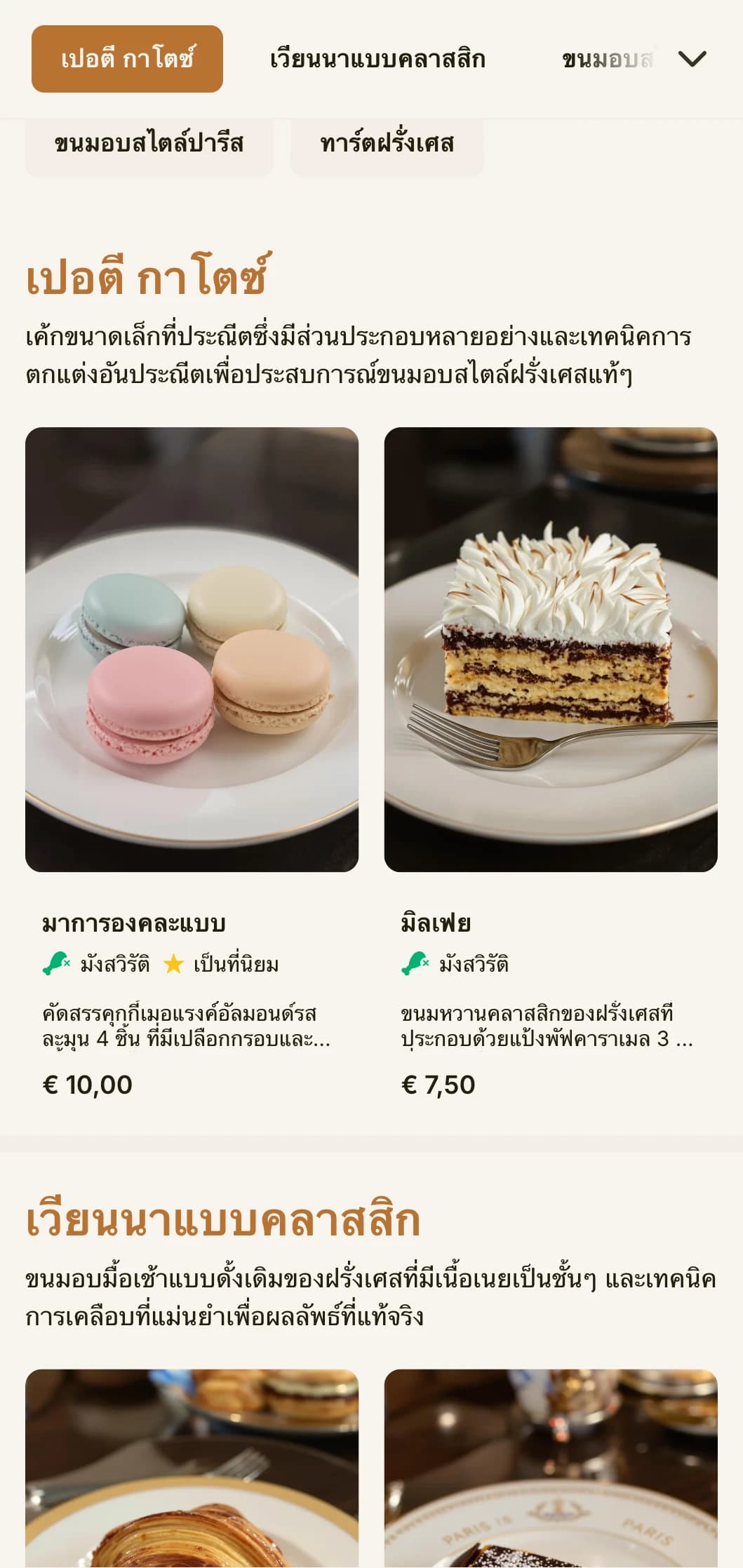Jump to the partly hidden ขนมอบส tab

click(x=608, y=59)
